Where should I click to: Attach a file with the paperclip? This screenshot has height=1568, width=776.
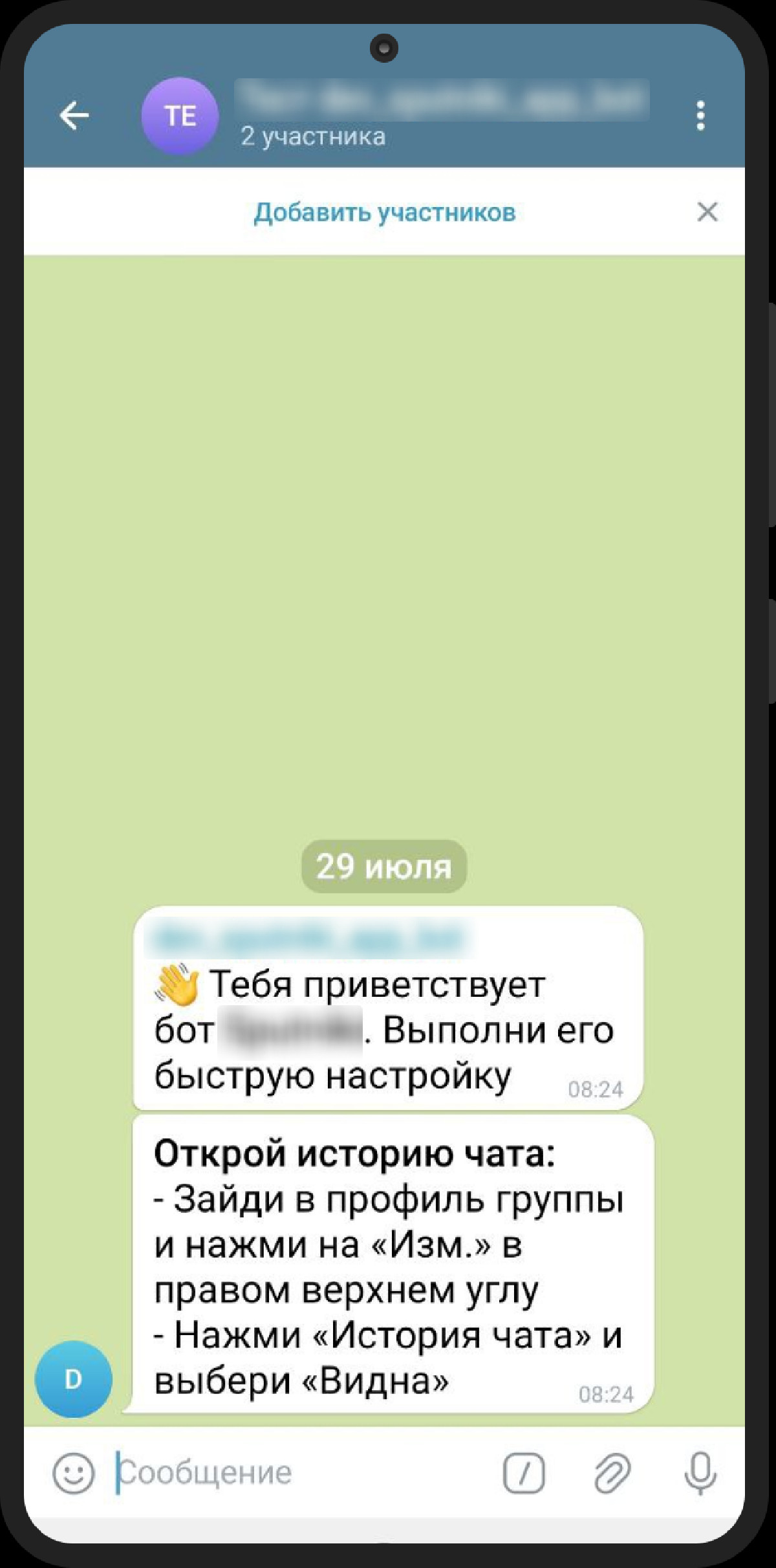click(612, 1474)
